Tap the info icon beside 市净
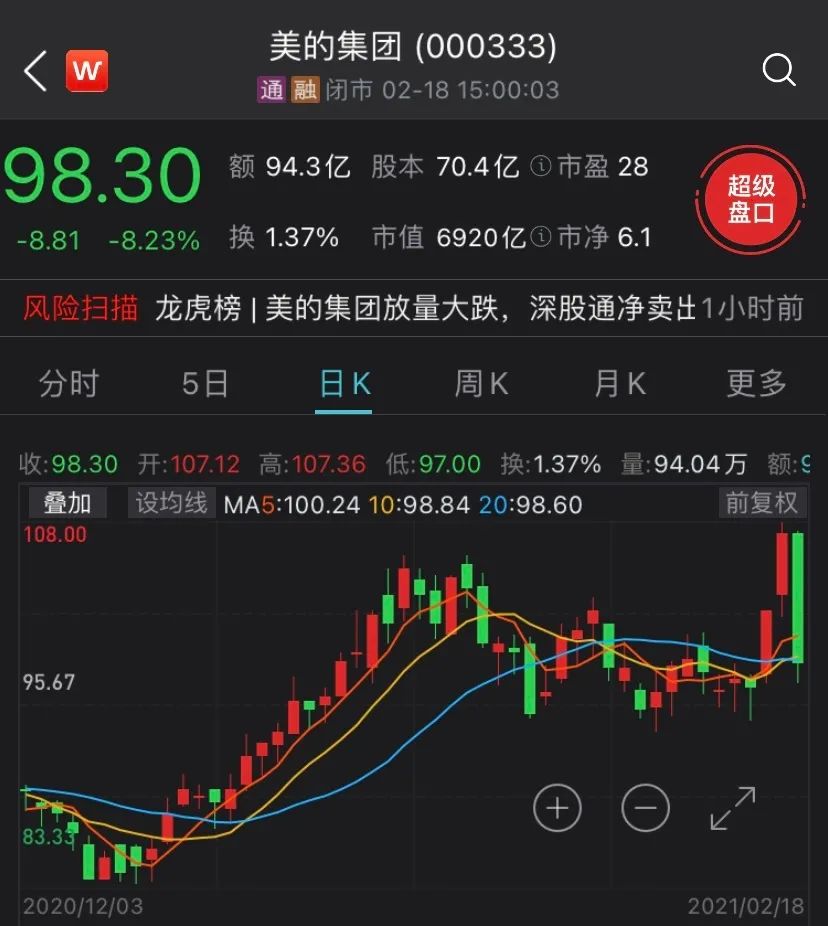 [541, 238]
